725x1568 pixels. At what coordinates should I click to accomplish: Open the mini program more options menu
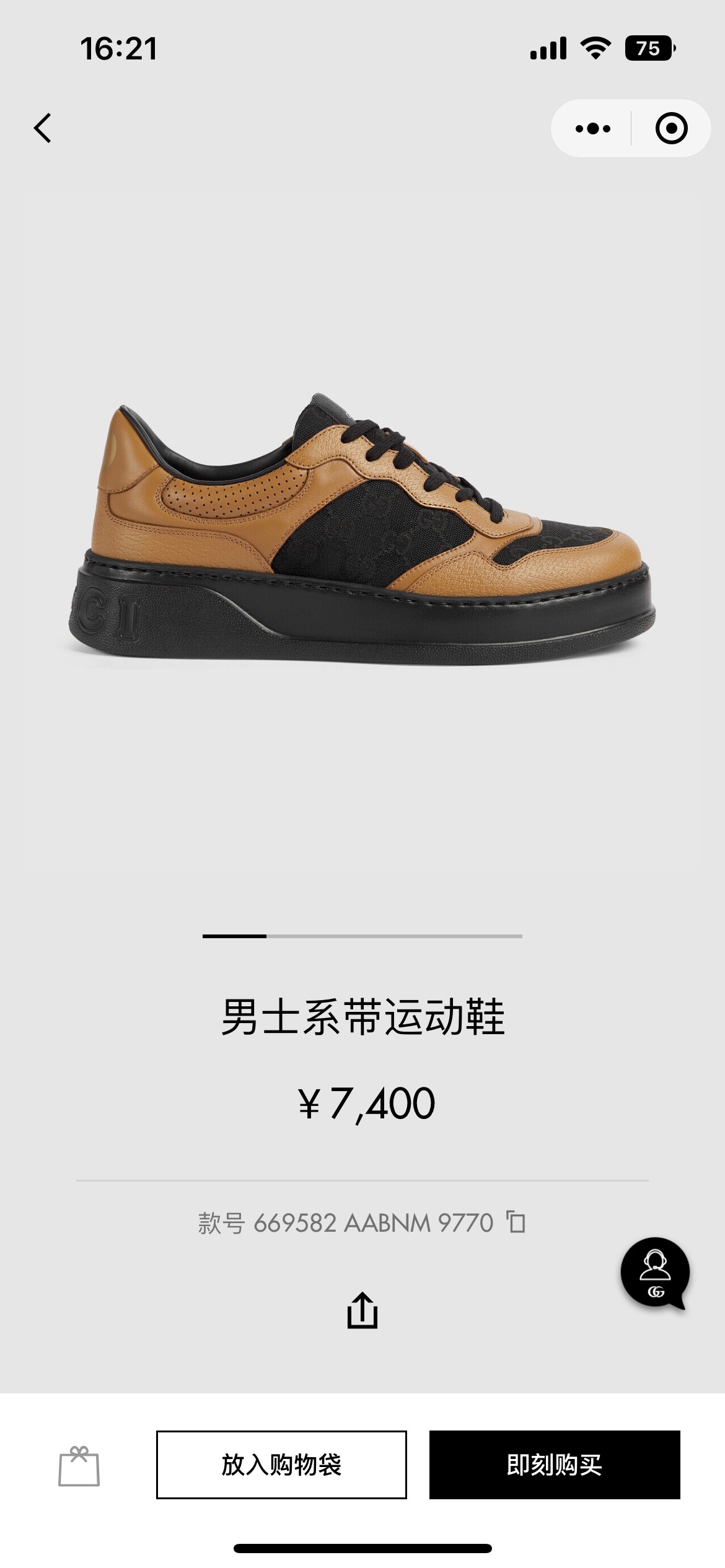592,129
